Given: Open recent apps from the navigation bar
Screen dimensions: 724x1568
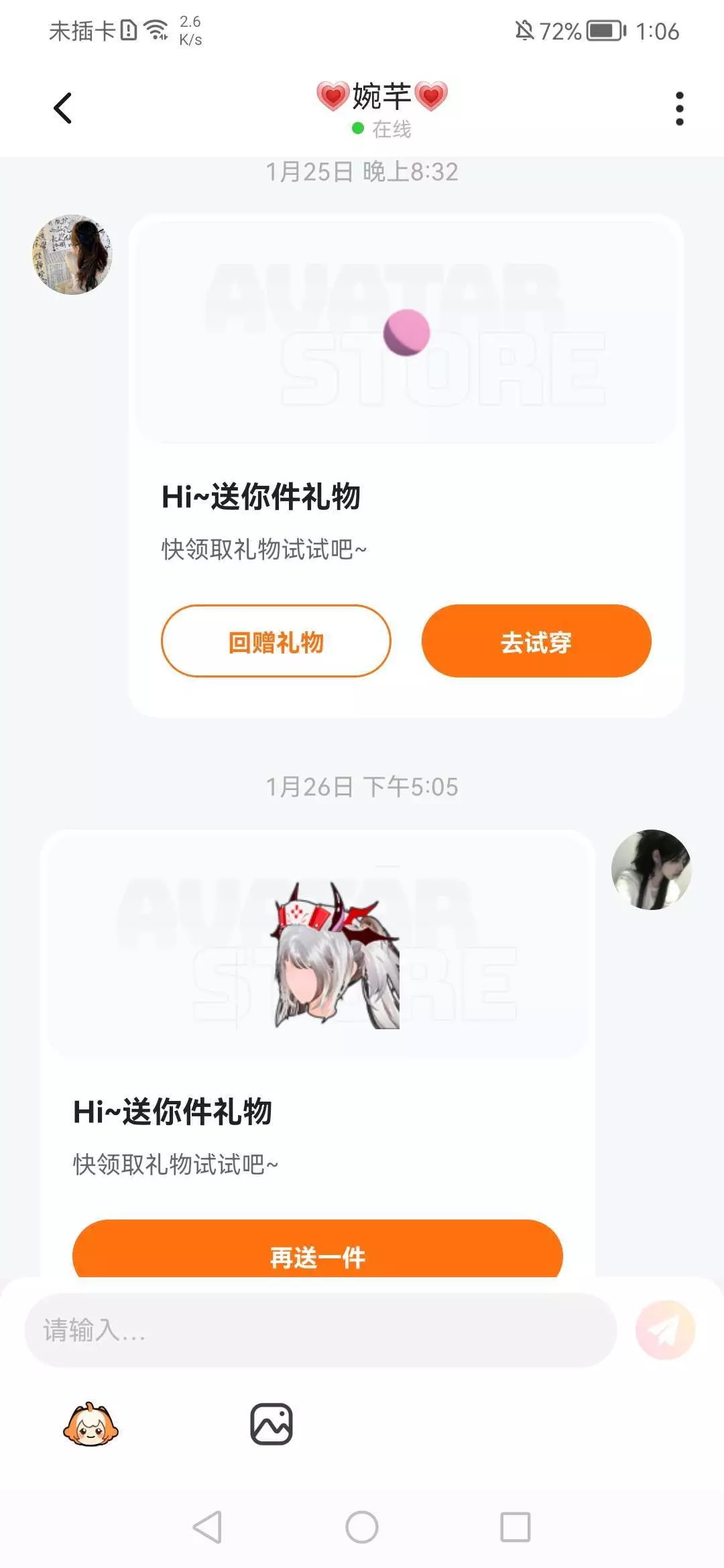Looking at the screenshot, I should (516, 1527).
